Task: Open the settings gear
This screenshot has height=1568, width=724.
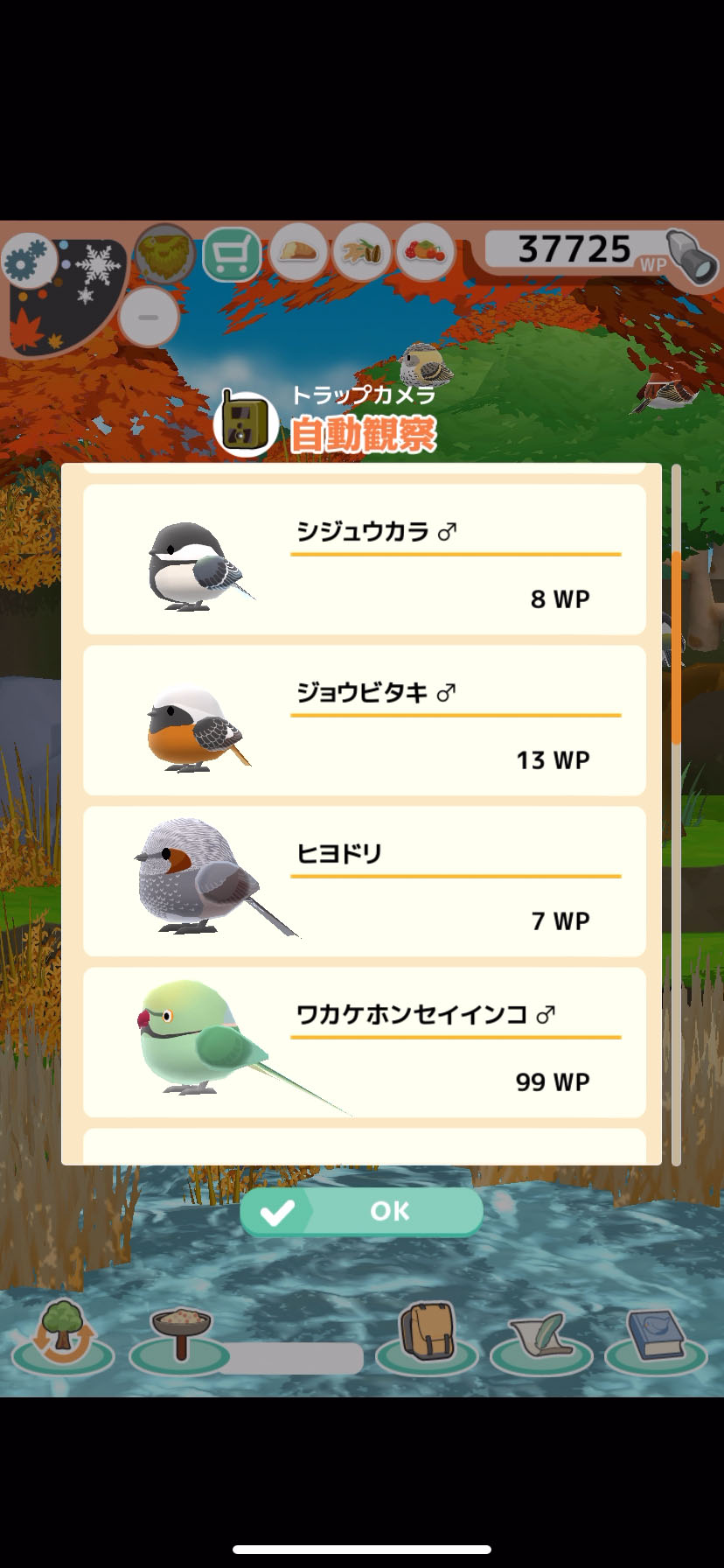Action: coord(28,260)
